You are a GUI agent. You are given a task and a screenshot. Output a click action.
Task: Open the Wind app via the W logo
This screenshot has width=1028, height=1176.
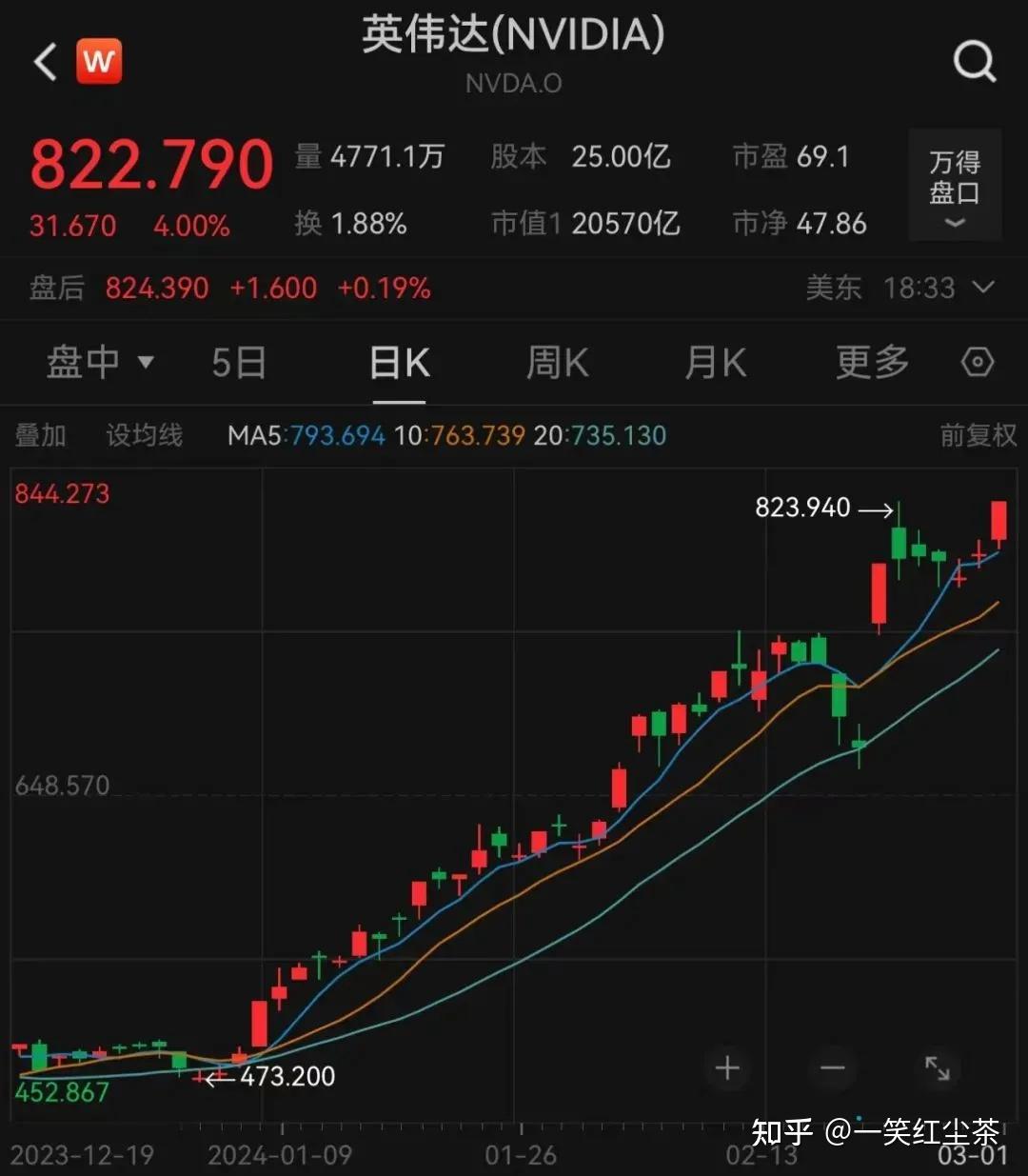tap(98, 61)
